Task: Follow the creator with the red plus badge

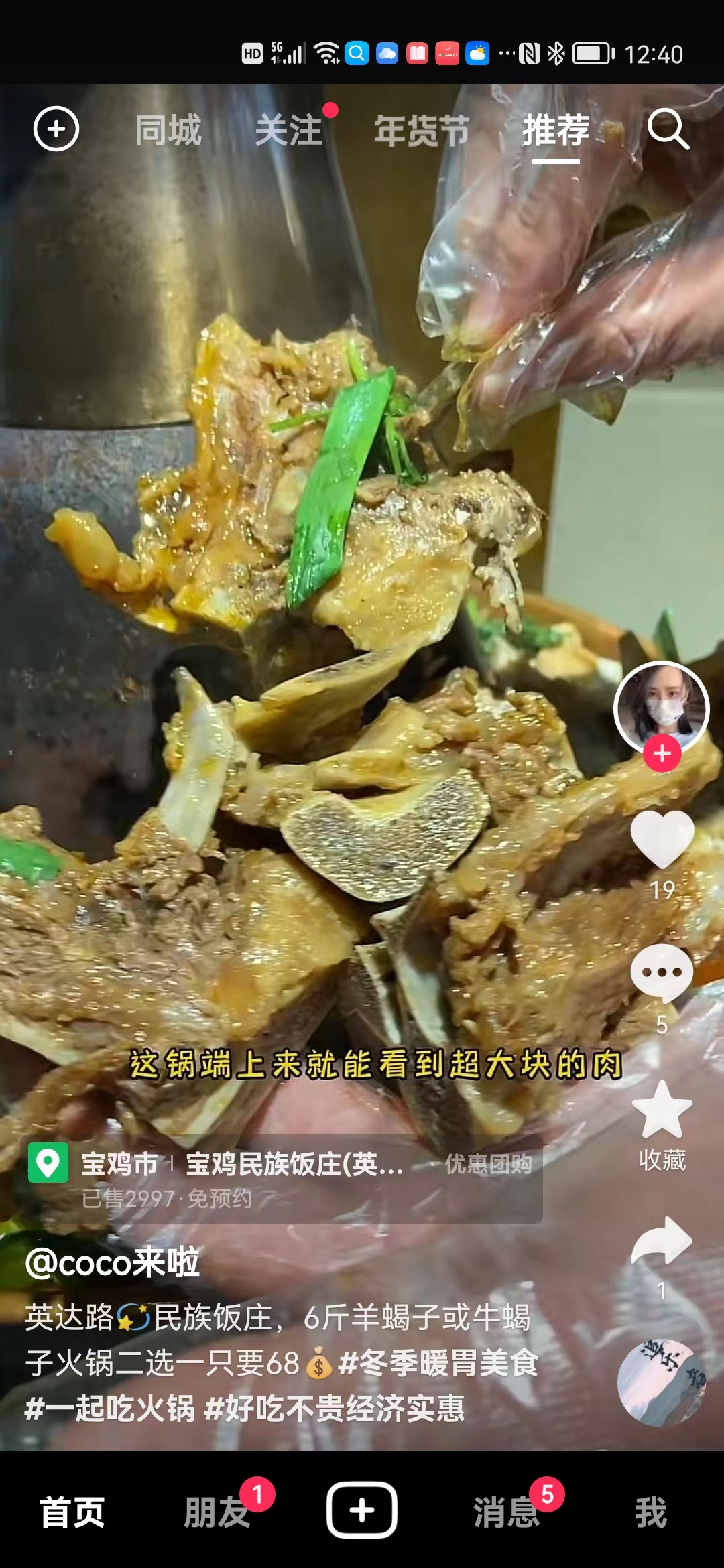Action: [x=662, y=753]
